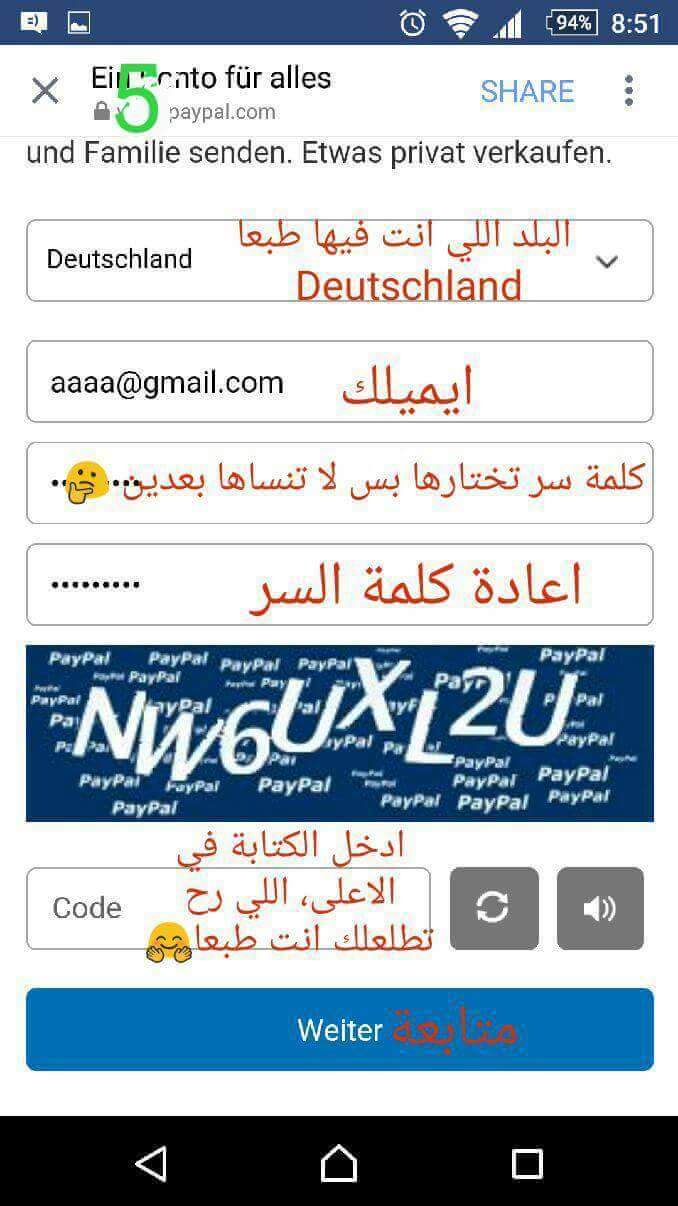Tap the Code captcha input field
This screenshot has width=678, height=1206.
coord(229,908)
